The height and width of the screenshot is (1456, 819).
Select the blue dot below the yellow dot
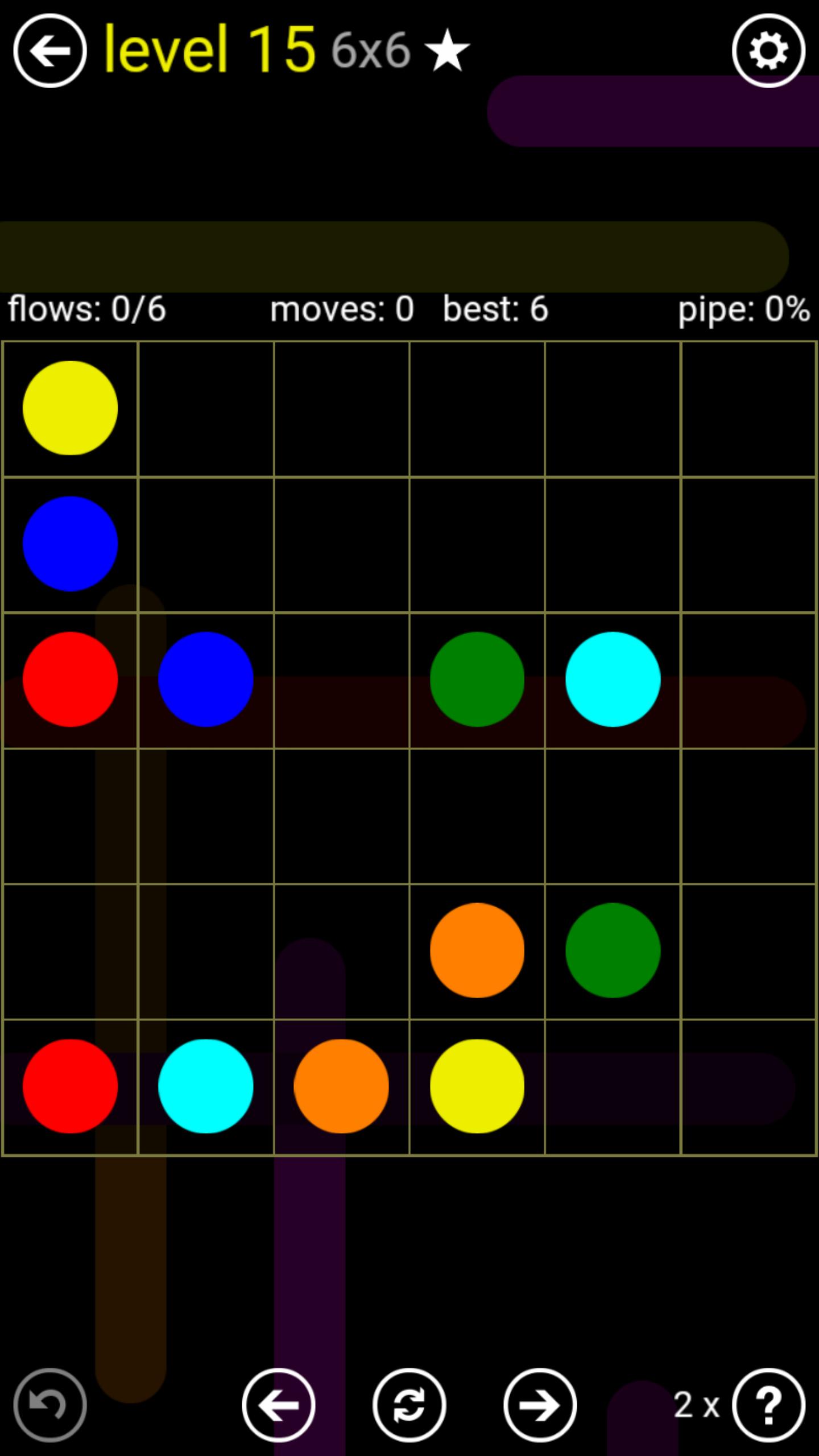70,544
